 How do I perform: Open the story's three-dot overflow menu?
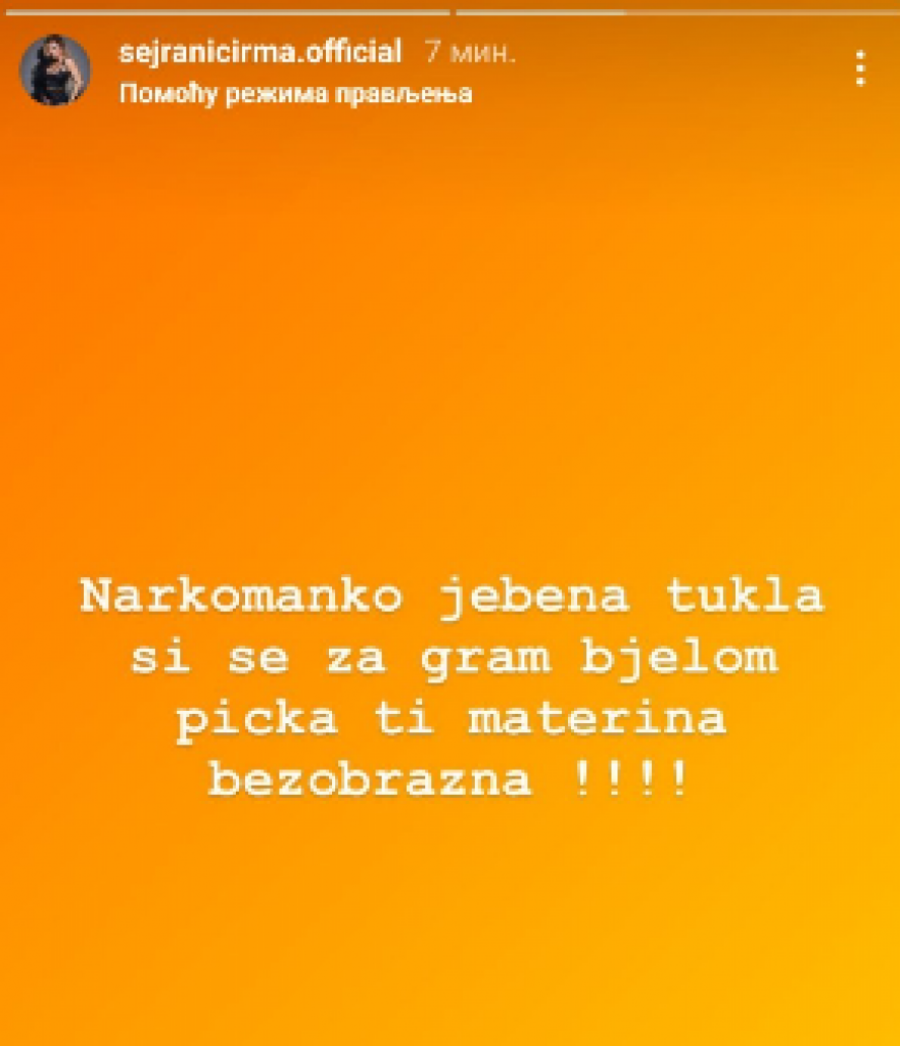(x=860, y=69)
